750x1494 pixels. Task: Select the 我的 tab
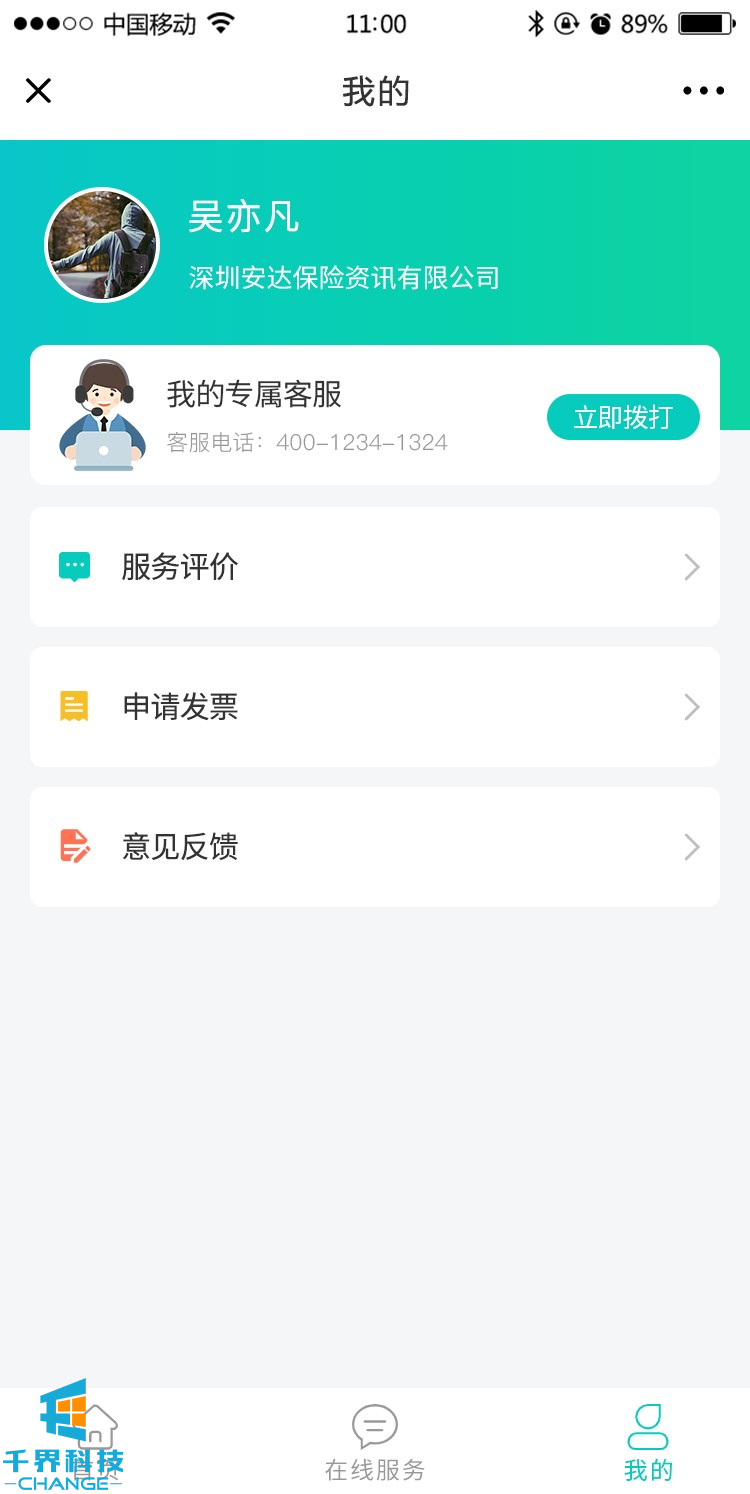coord(648,1442)
